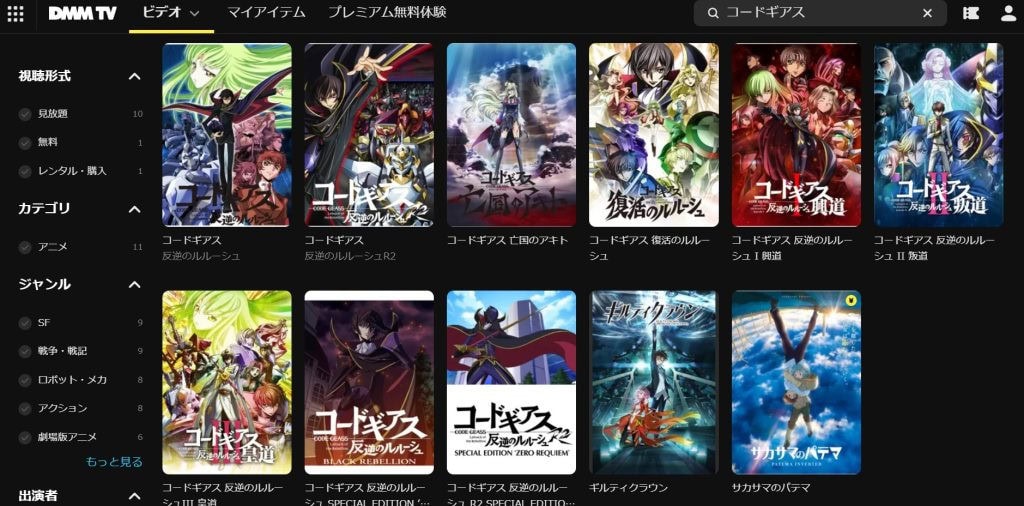Check the レンタル・購入 filter
Image resolution: width=1024 pixels, height=506 pixels.
point(25,171)
